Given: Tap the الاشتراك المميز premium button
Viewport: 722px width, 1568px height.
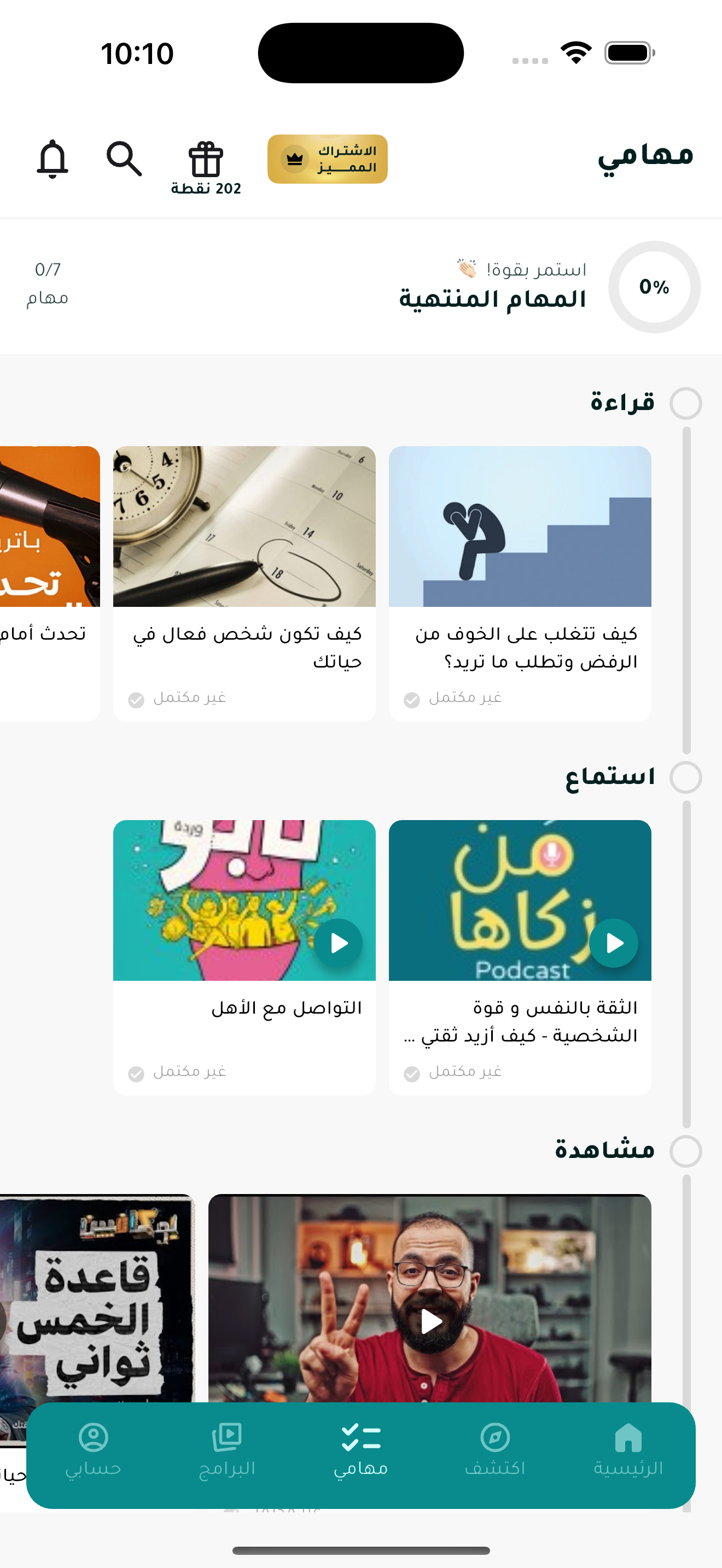Looking at the screenshot, I should click(x=328, y=159).
